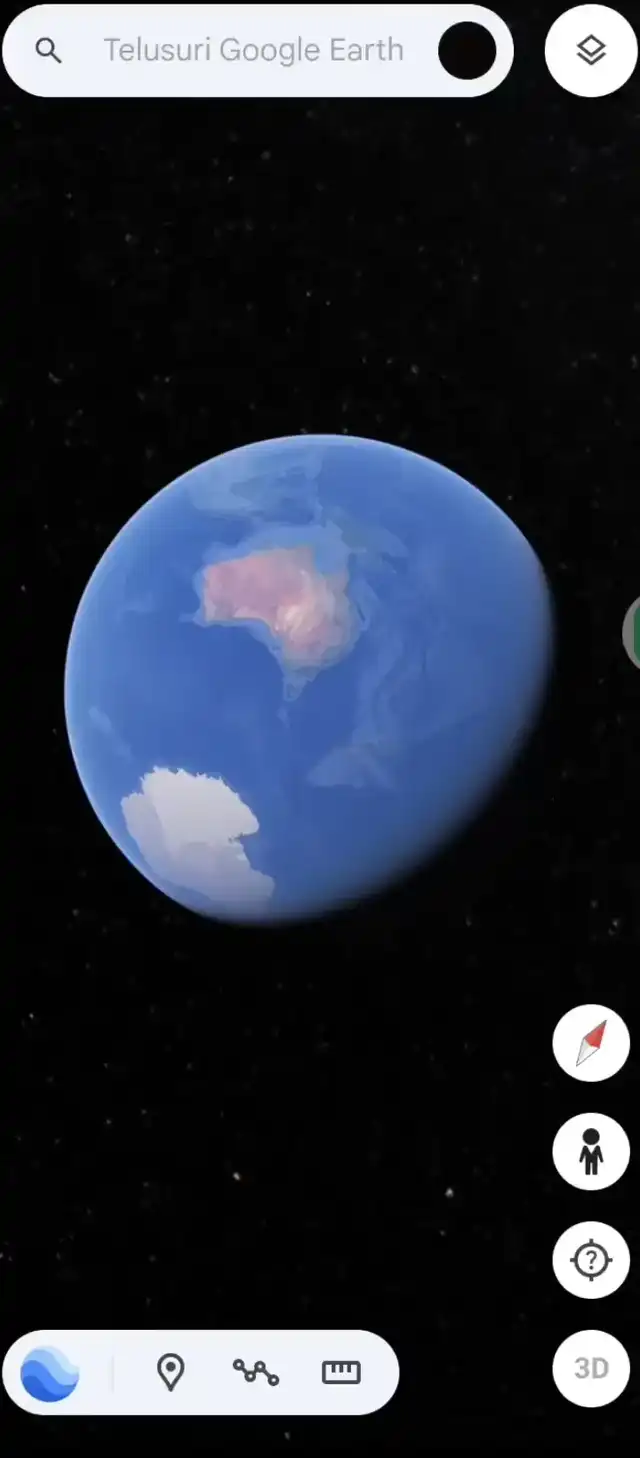The height and width of the screenshot is (1458, 640).
Task: Open the profile avatar in search bar
Action: (467, 51)
